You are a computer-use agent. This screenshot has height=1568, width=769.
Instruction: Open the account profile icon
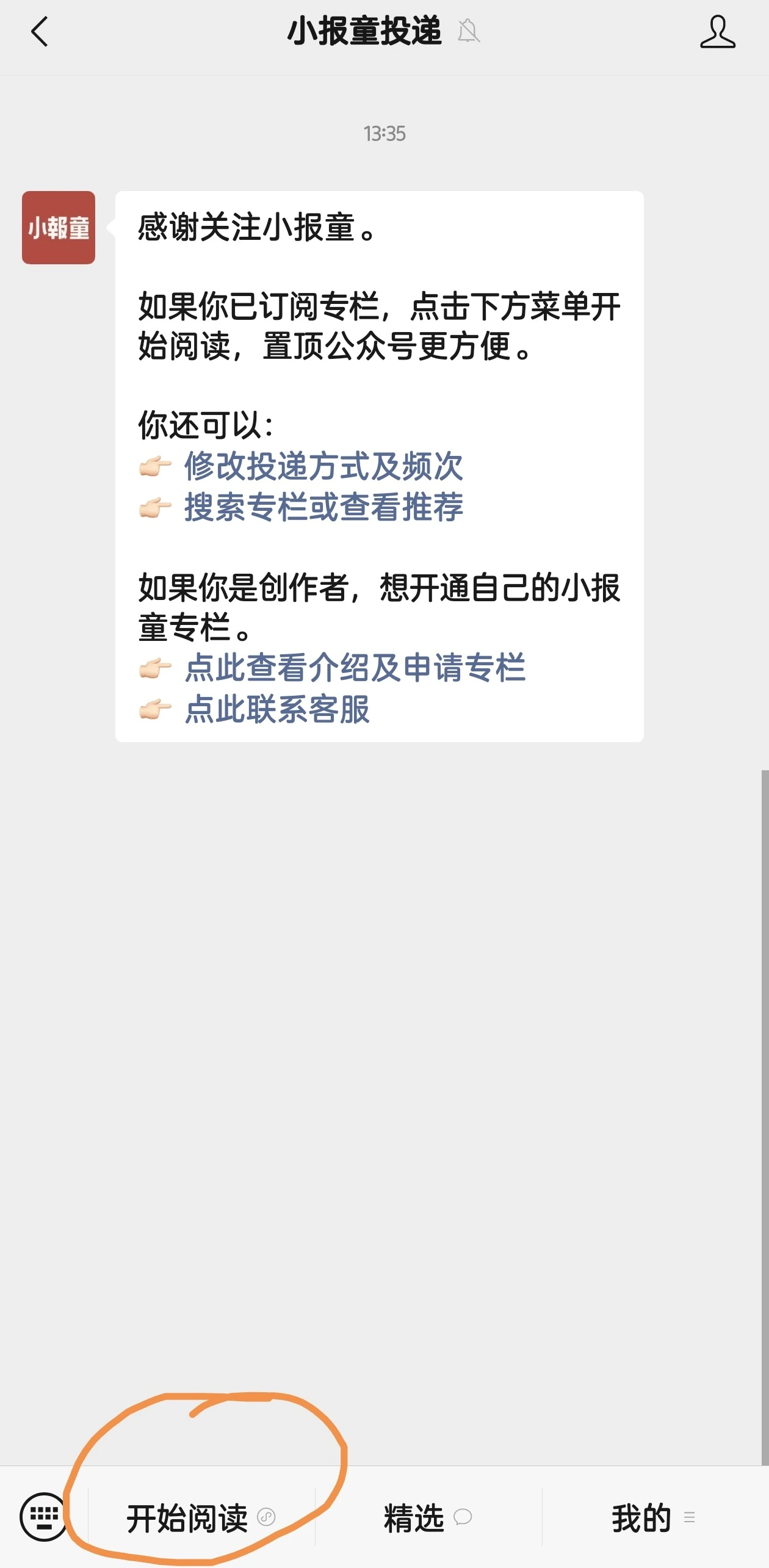pyautogui.click(x=717, y=32)
